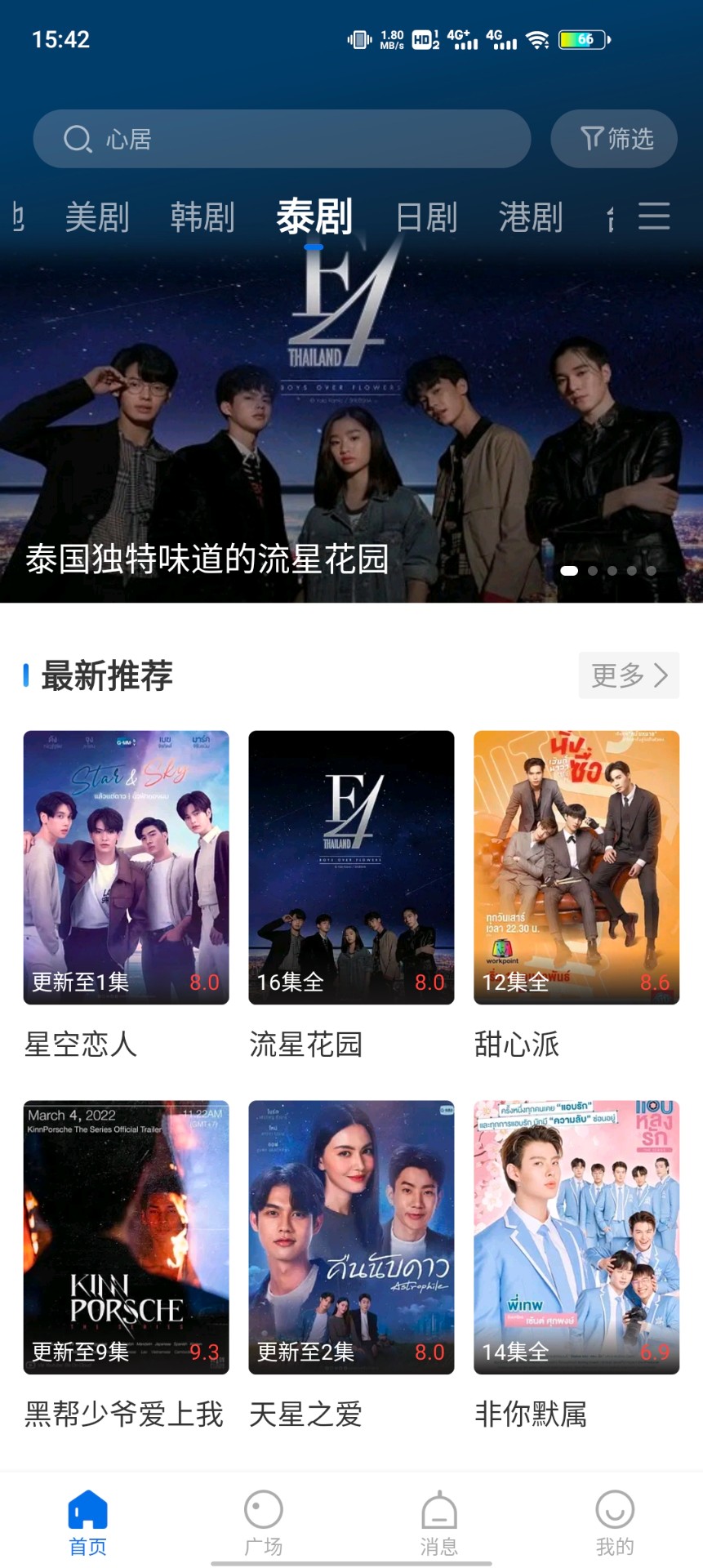The image size is (703, 1568).
Task: Open the hamburger menu next to channel tabs
Action: coord(652,216)
